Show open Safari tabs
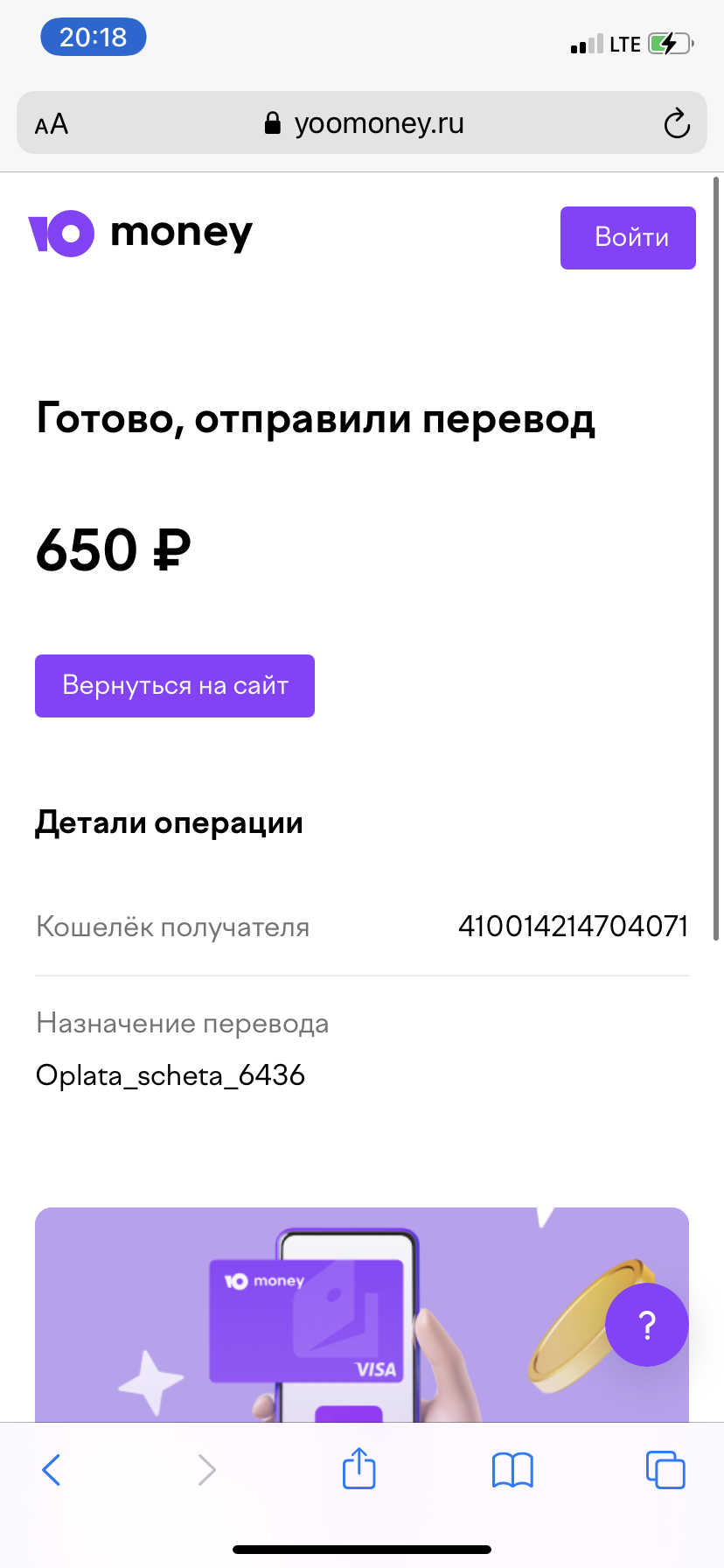The image size is (724, 1568). tap(665, 1470)
